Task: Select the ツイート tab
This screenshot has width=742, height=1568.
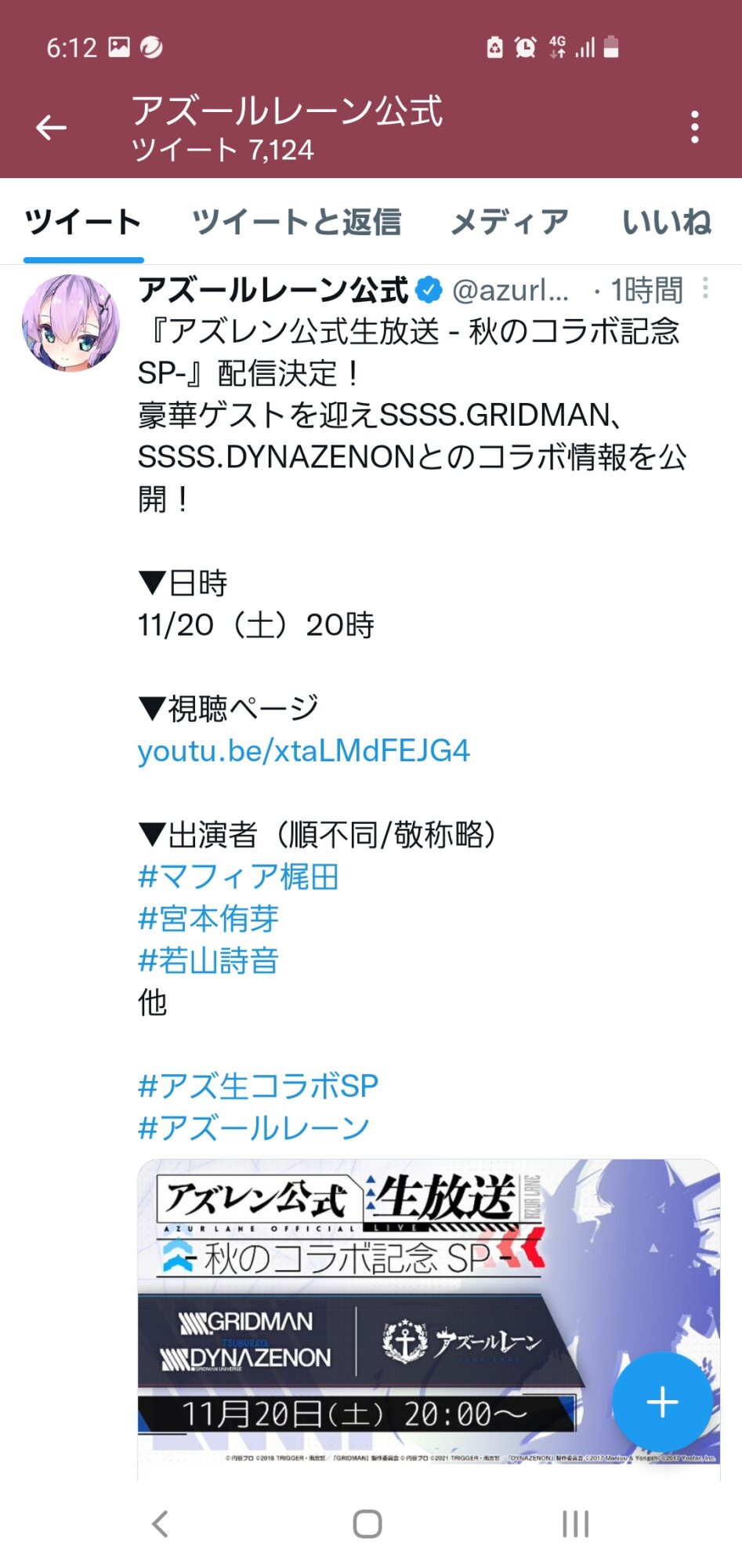Action: coord(83,222)
